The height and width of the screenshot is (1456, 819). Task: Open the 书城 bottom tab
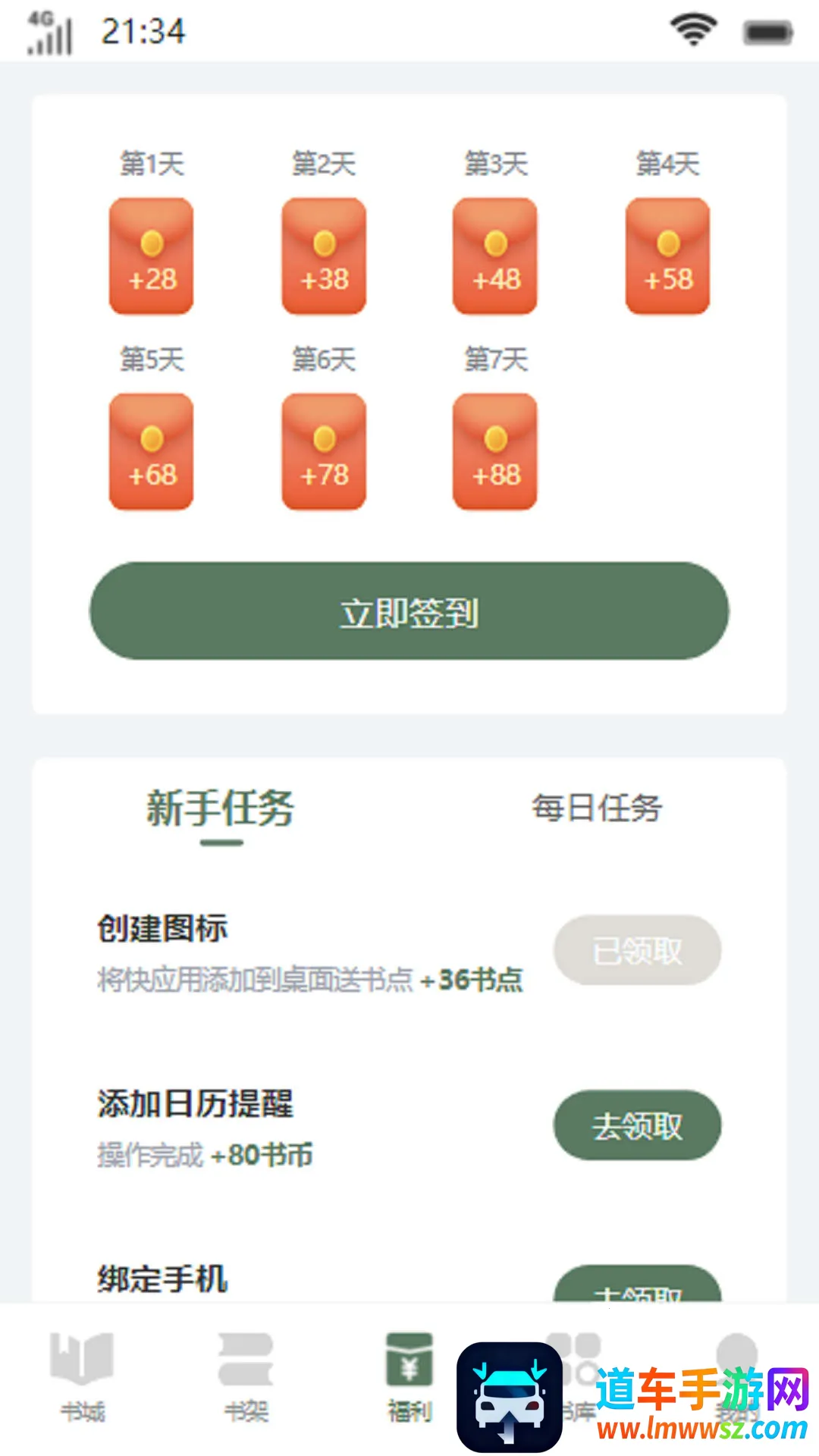(x=82, y=1376)
